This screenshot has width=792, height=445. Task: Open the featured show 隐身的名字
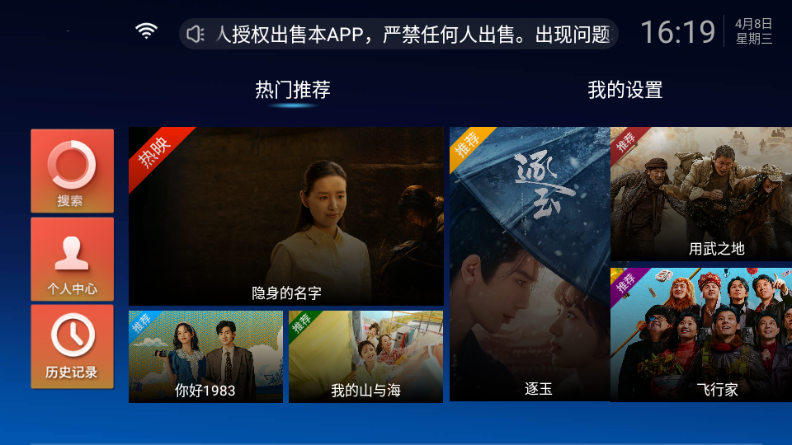pyautogui.click(x=286, y=216)
